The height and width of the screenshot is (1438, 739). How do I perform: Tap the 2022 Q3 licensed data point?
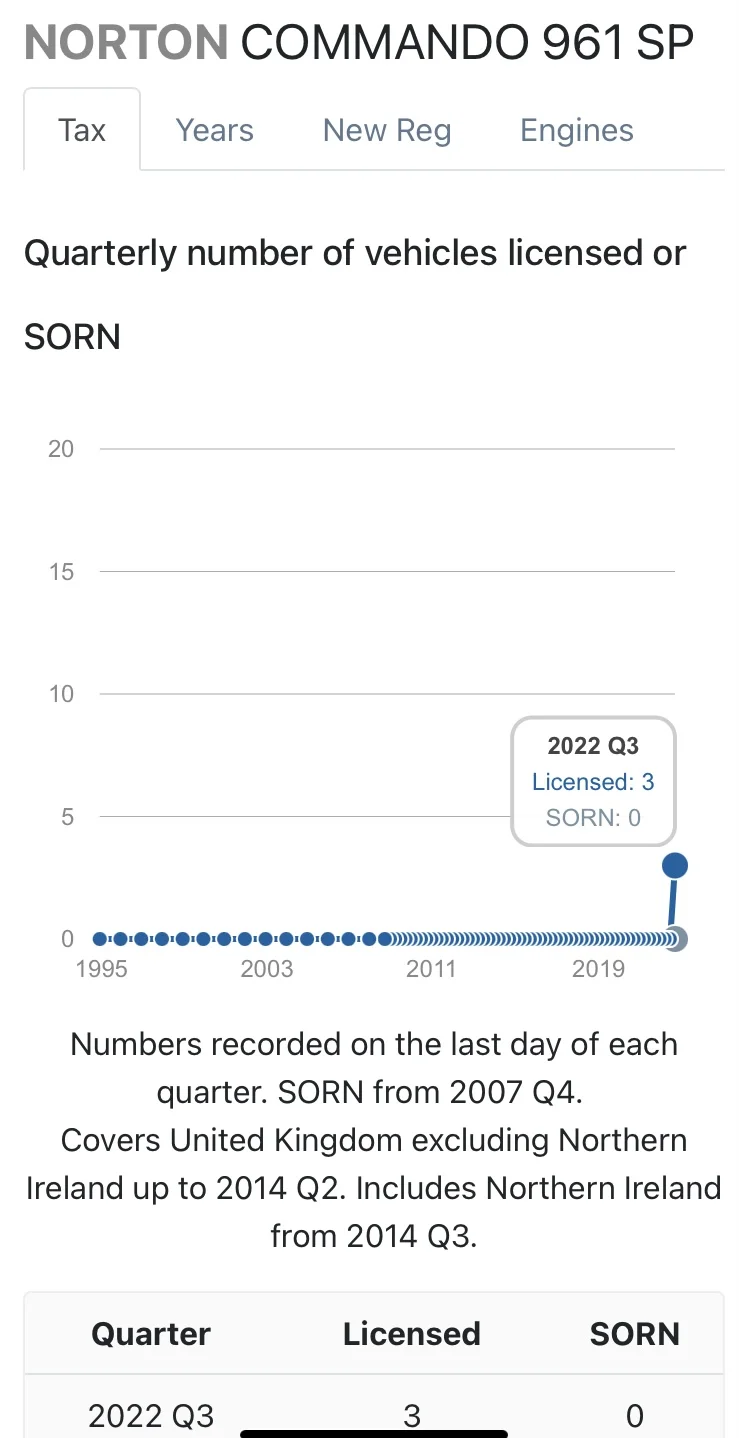point(675,865)
